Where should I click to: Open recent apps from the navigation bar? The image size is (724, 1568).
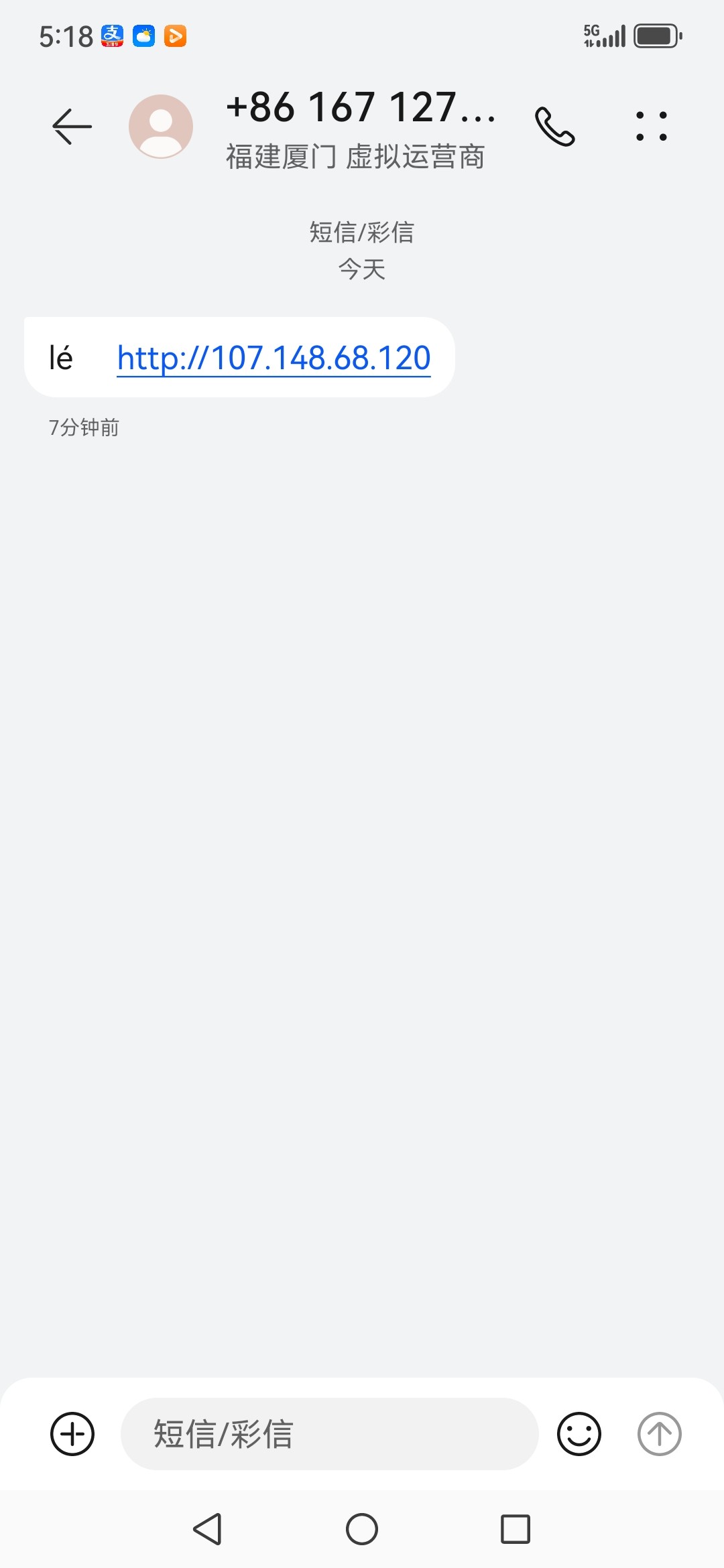[x=516, y=1529]
